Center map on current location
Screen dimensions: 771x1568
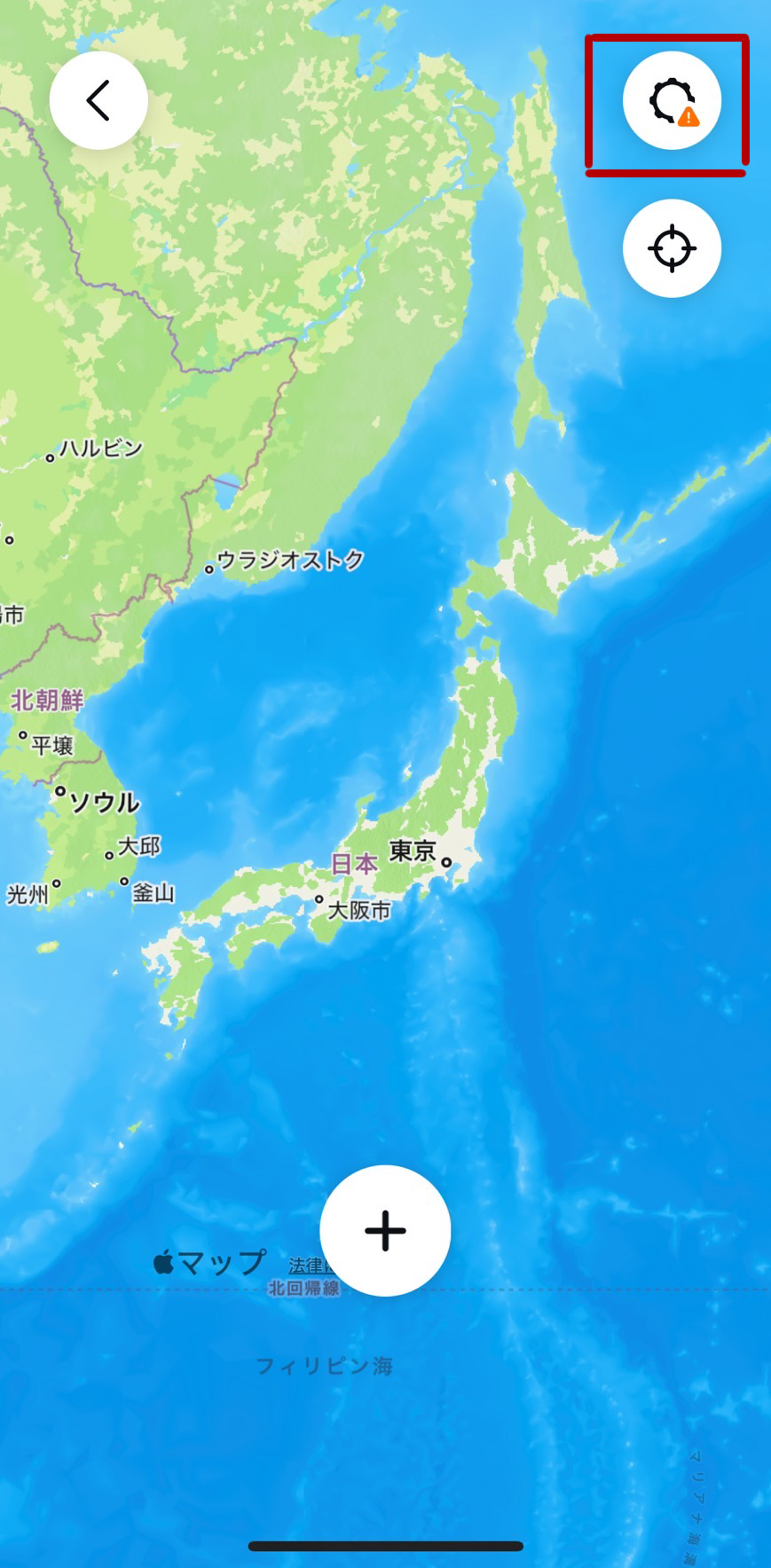[x=672, y=248]
